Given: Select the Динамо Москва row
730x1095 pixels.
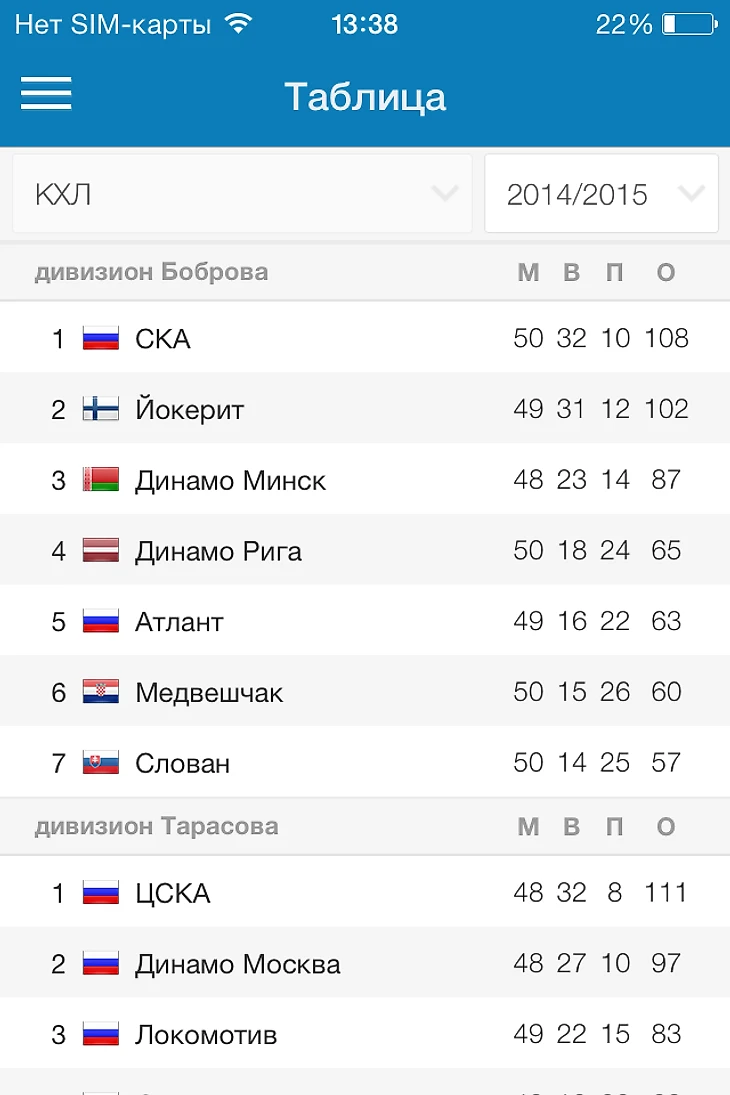Looking at the screenshot, I should pyautogui.click(x=365, y=963).
